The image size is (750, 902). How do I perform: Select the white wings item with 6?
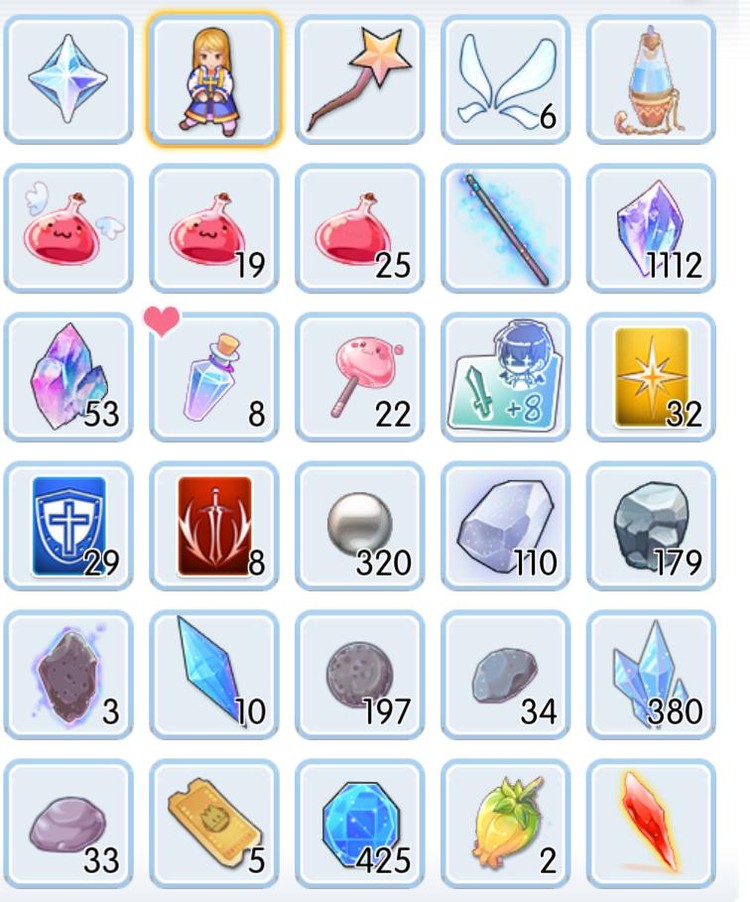click(x=506, y=79)
